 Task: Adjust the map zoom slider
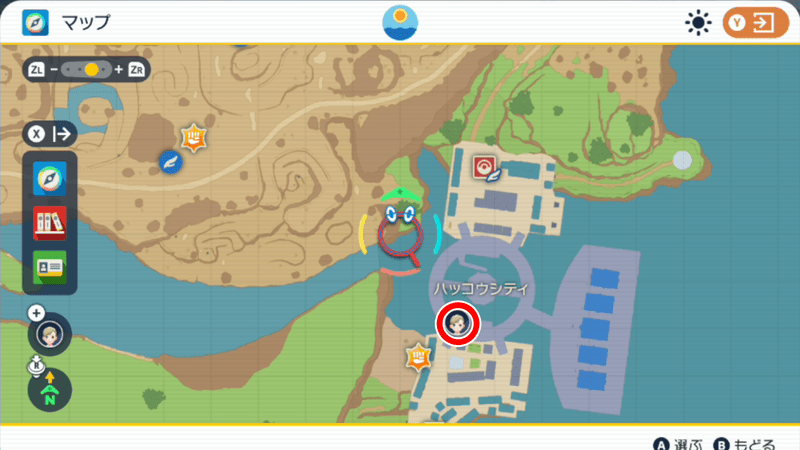(x=91, y=70)
